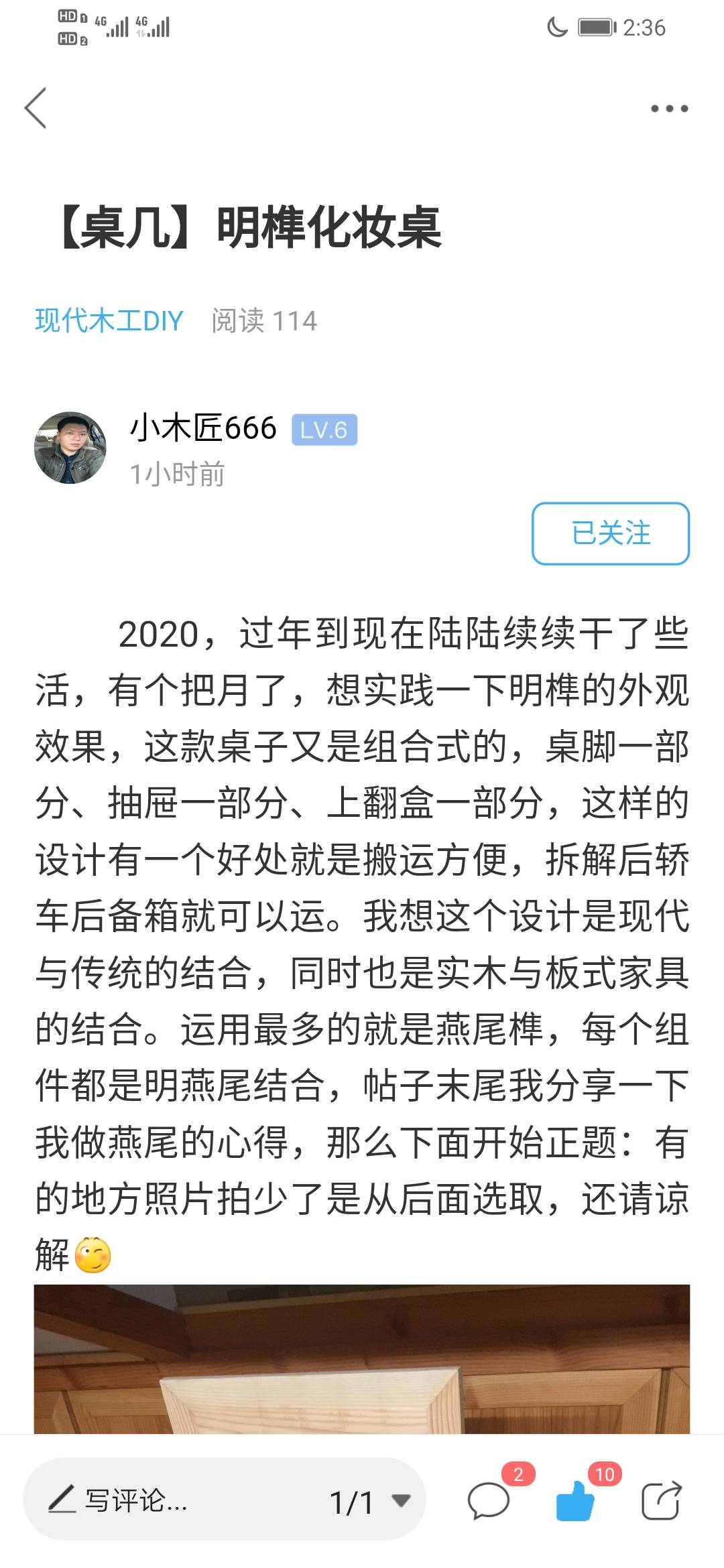
Task: Write a comment in 写评论 field
Action: click(x=134, y=1501)
